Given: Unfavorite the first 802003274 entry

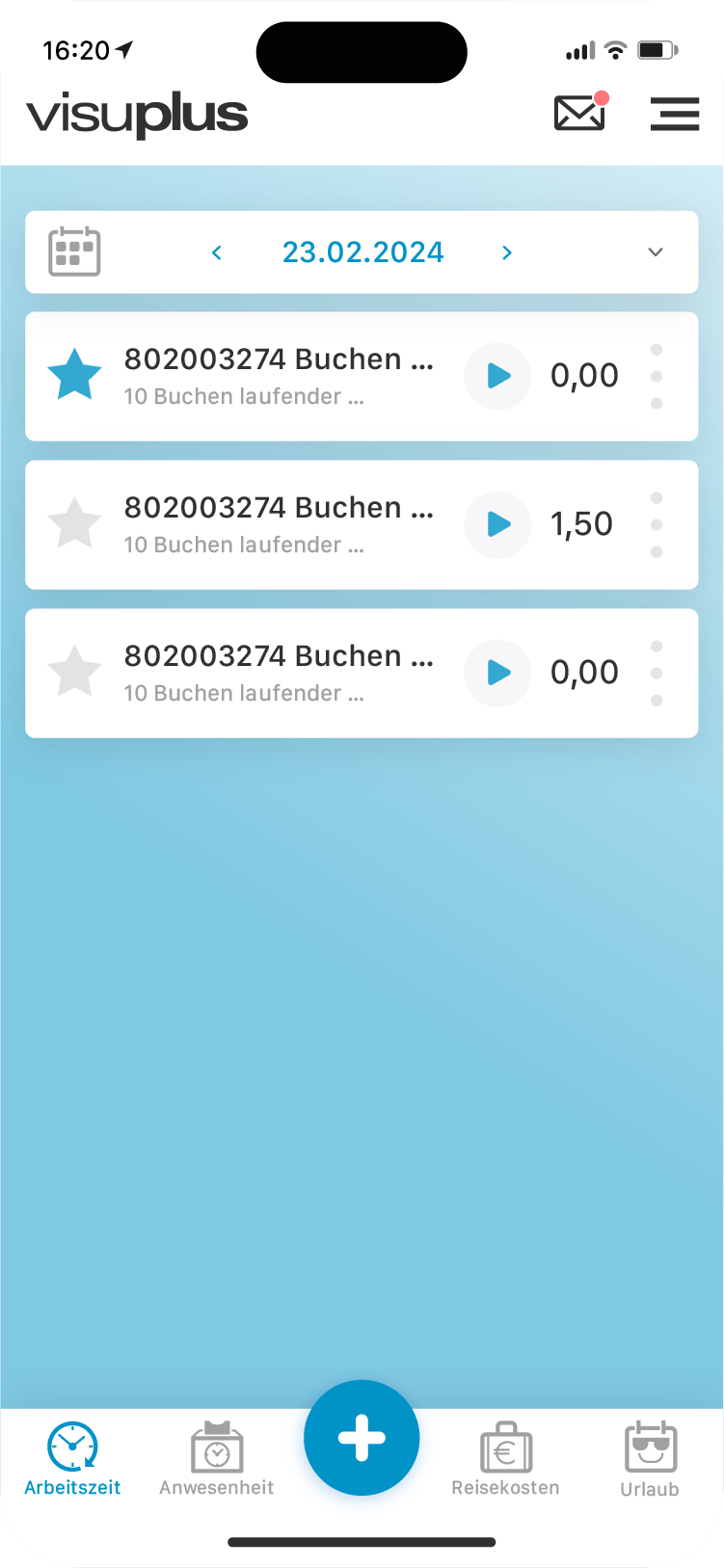Looking at the screenshot, I should coord(74,376).
